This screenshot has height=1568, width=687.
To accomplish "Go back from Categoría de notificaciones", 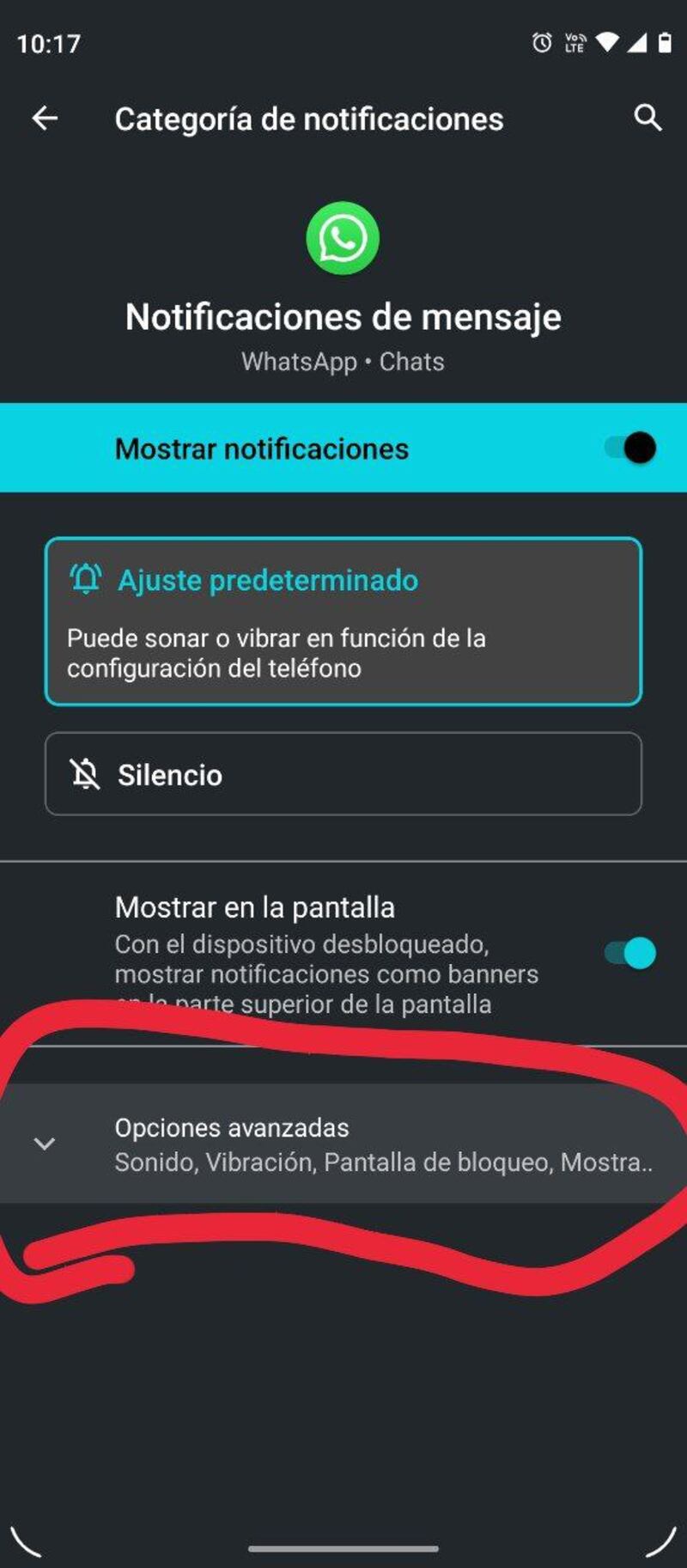I will (45, 119).
